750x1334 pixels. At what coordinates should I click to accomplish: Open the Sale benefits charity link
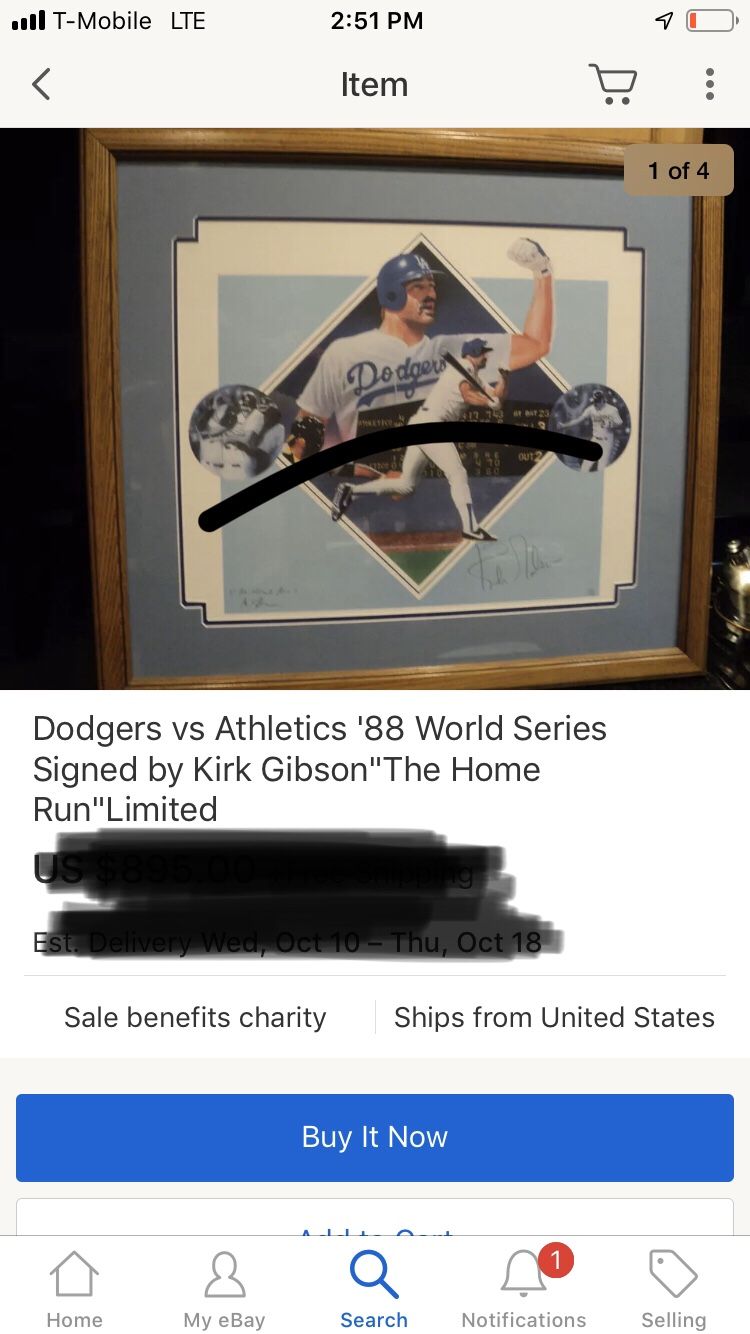[195, 1017]
